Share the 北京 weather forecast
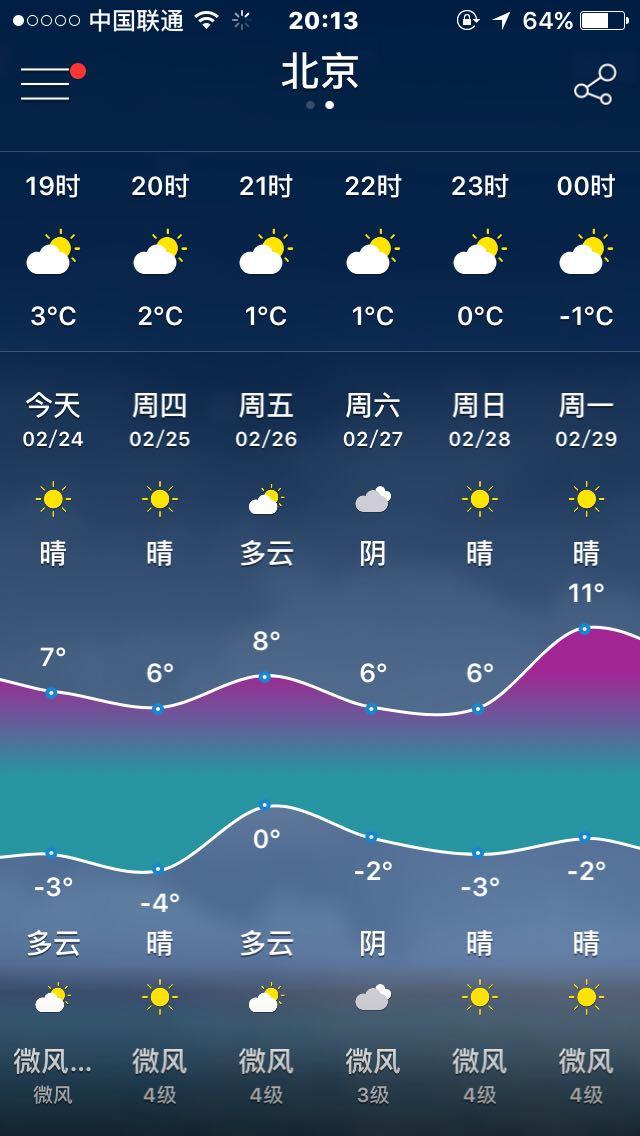 pos(593,85)
